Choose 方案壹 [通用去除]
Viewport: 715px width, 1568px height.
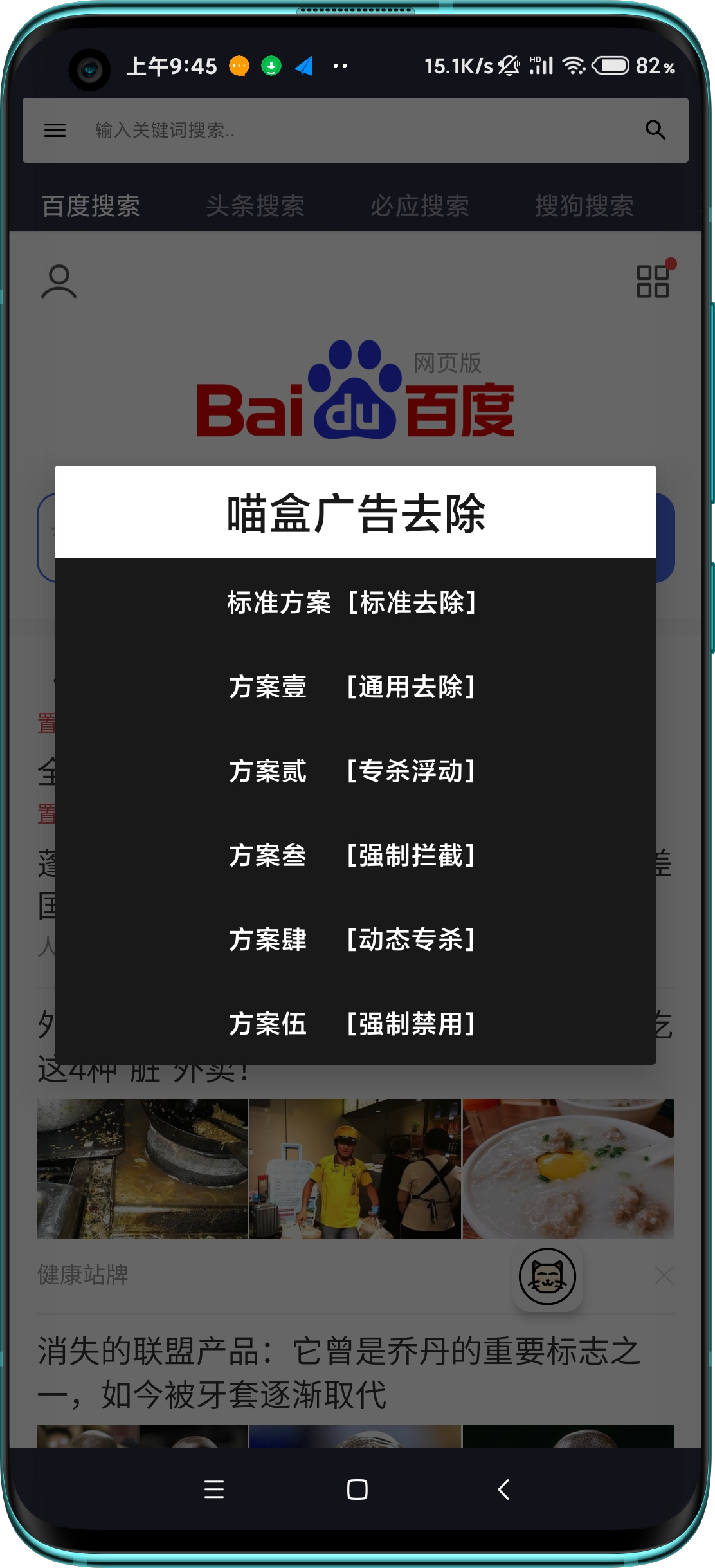click(x=354, y=687)
